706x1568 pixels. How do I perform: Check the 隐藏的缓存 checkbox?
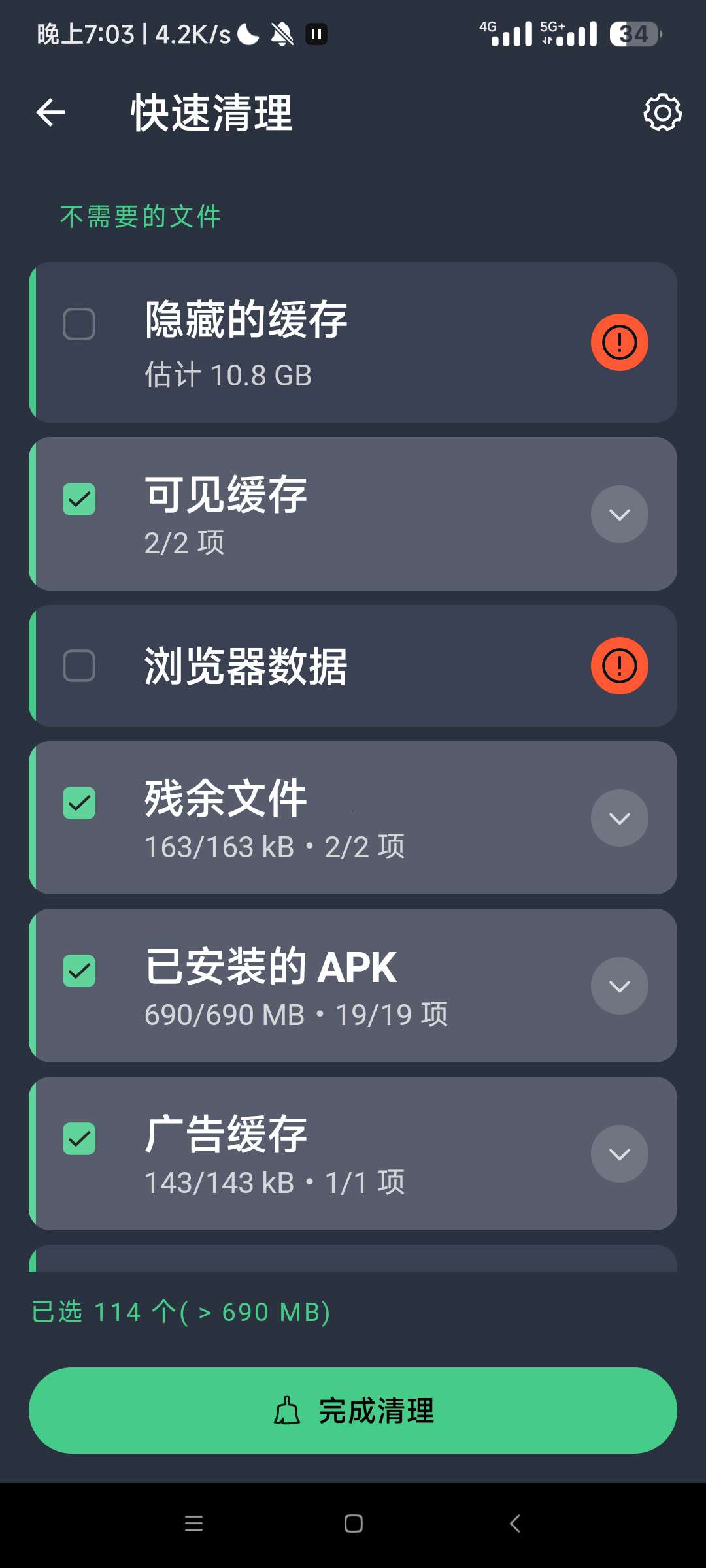click(x=79, y=324)
